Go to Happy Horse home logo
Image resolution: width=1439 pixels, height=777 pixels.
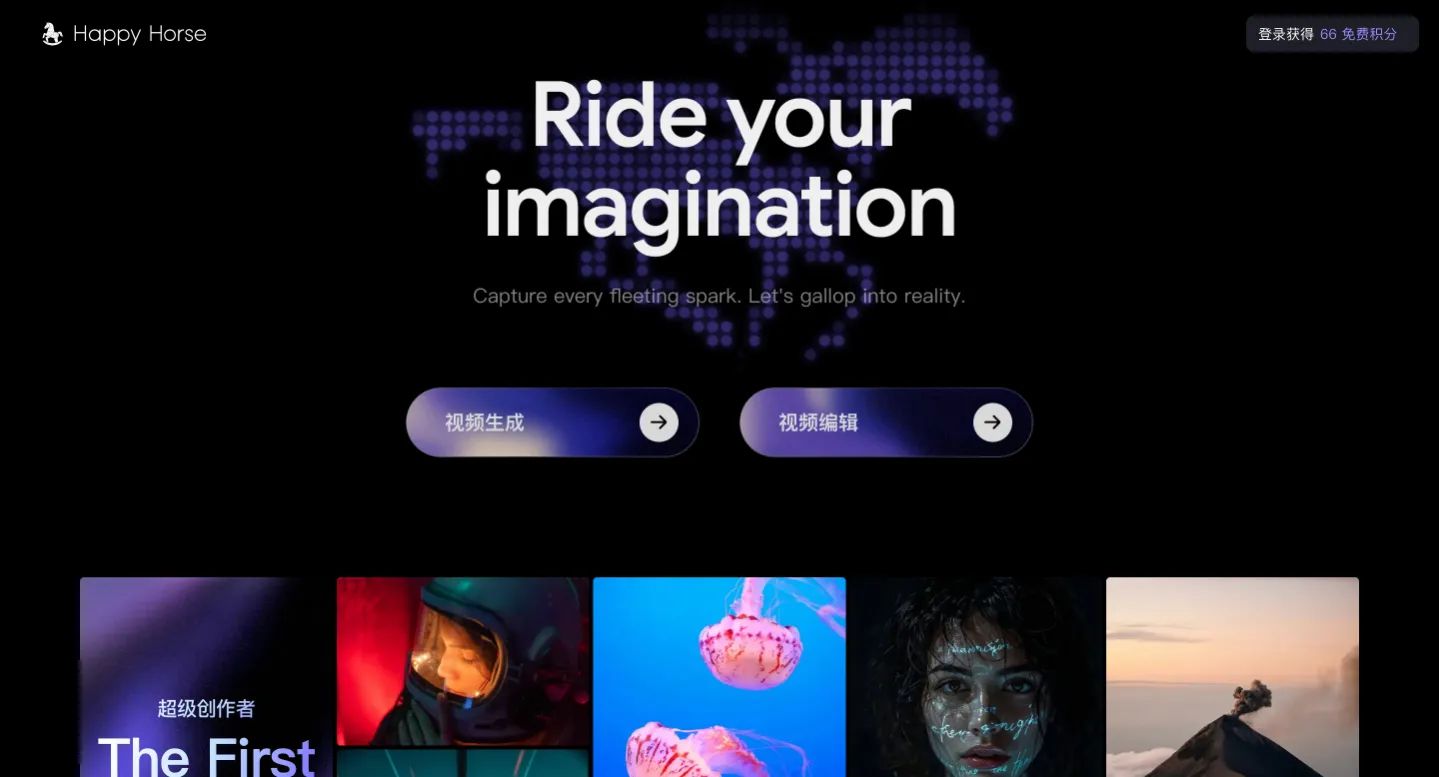[124, 34]
